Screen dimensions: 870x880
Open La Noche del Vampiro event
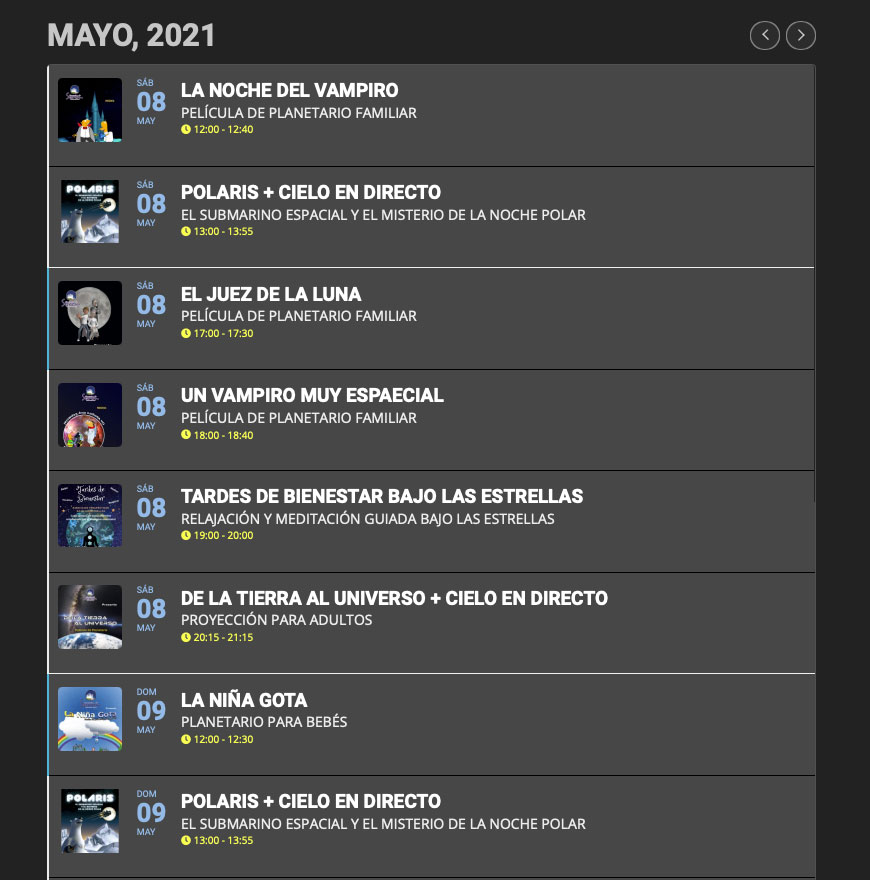[289, 91]
